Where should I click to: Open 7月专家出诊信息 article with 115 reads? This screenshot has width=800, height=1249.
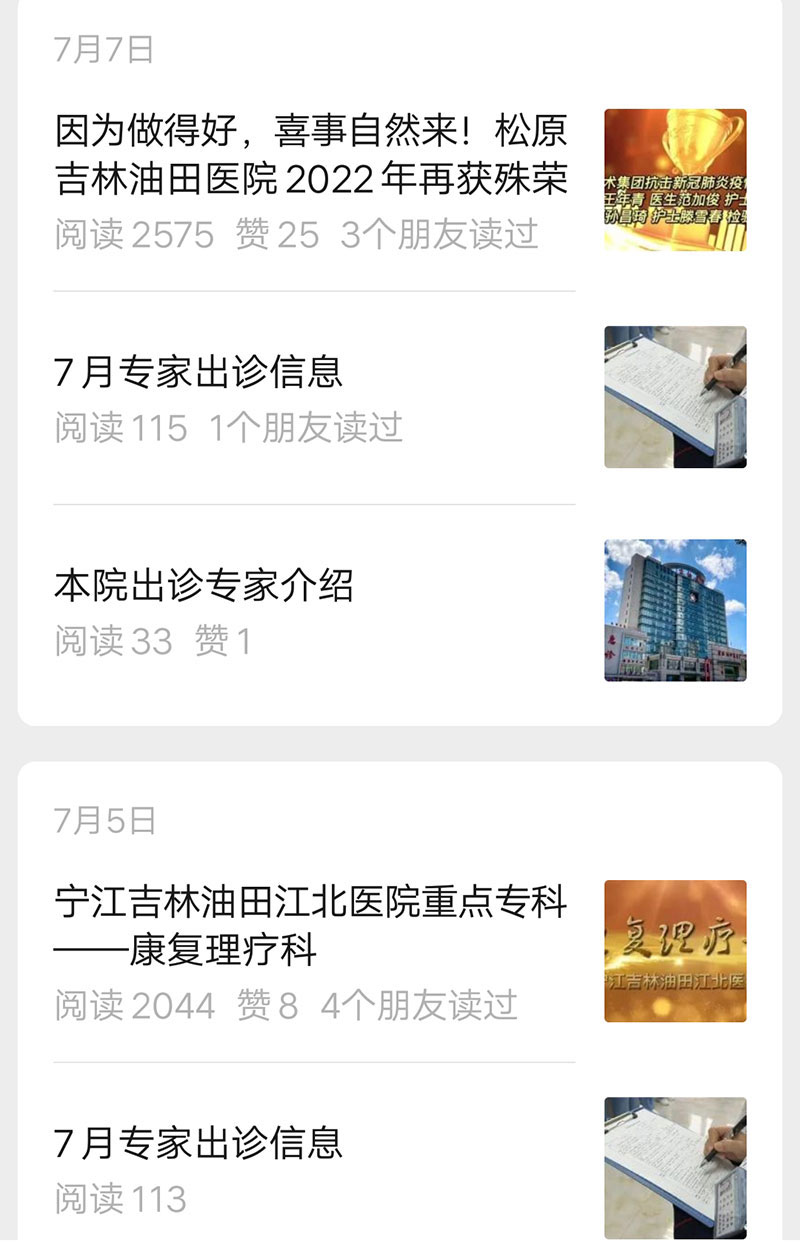coord(199,372)
